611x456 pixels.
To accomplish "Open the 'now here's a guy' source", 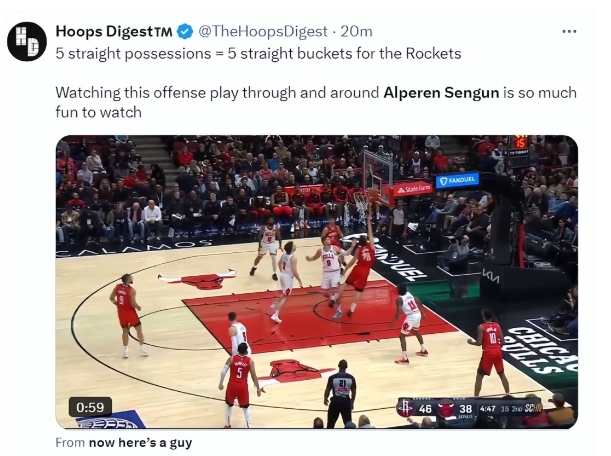I will [x=140, y=442].
